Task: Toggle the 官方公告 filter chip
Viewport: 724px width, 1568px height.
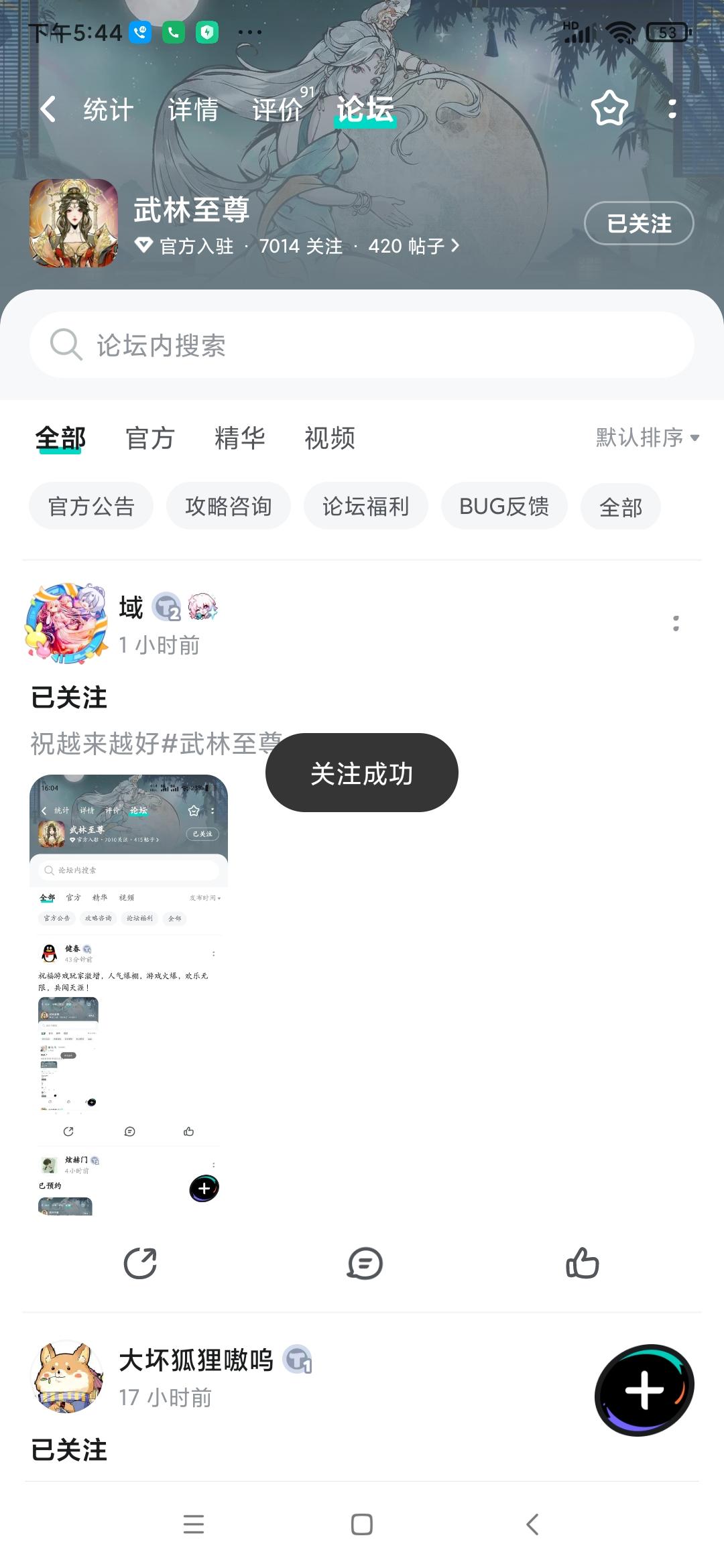Action: [x=90, y=507]
